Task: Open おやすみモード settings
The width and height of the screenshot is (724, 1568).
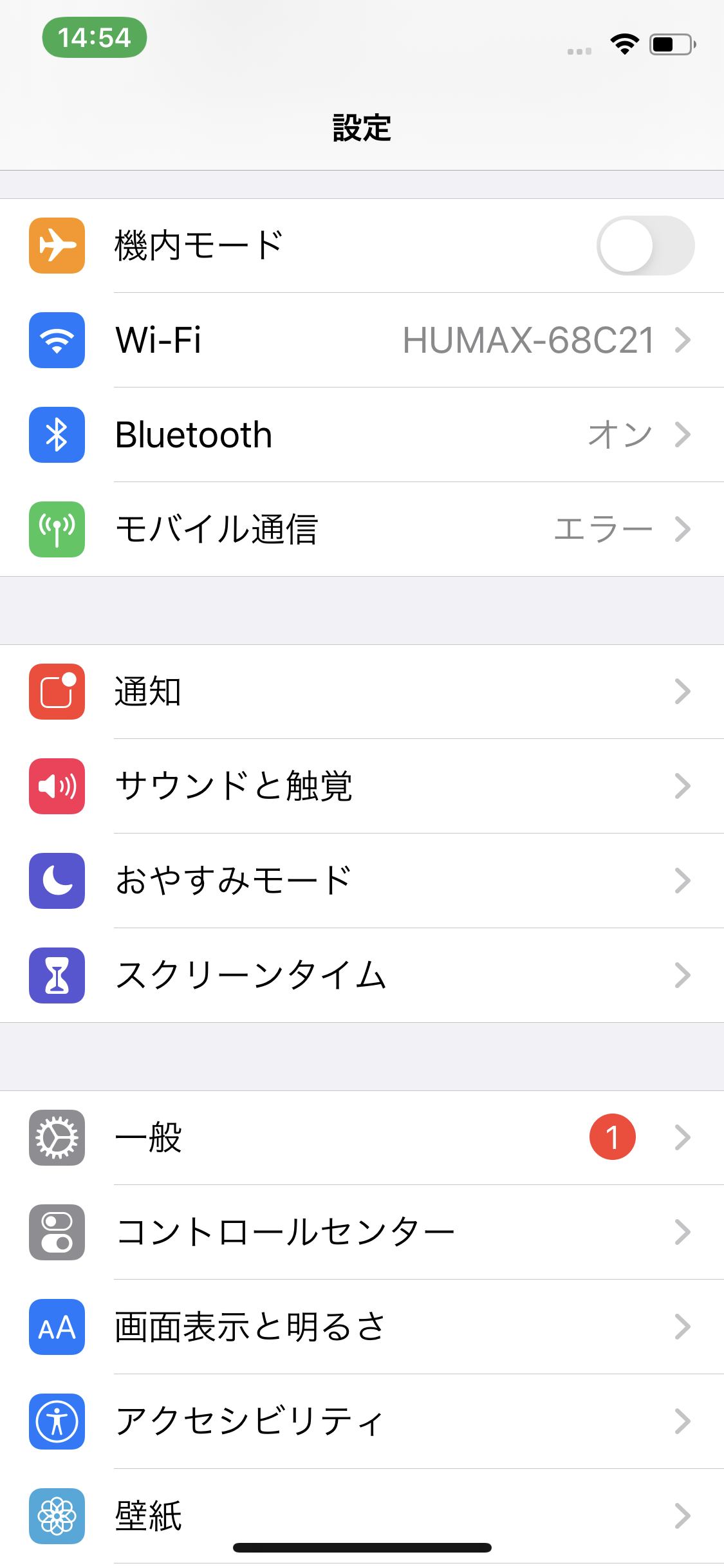Action: point(362,881)
